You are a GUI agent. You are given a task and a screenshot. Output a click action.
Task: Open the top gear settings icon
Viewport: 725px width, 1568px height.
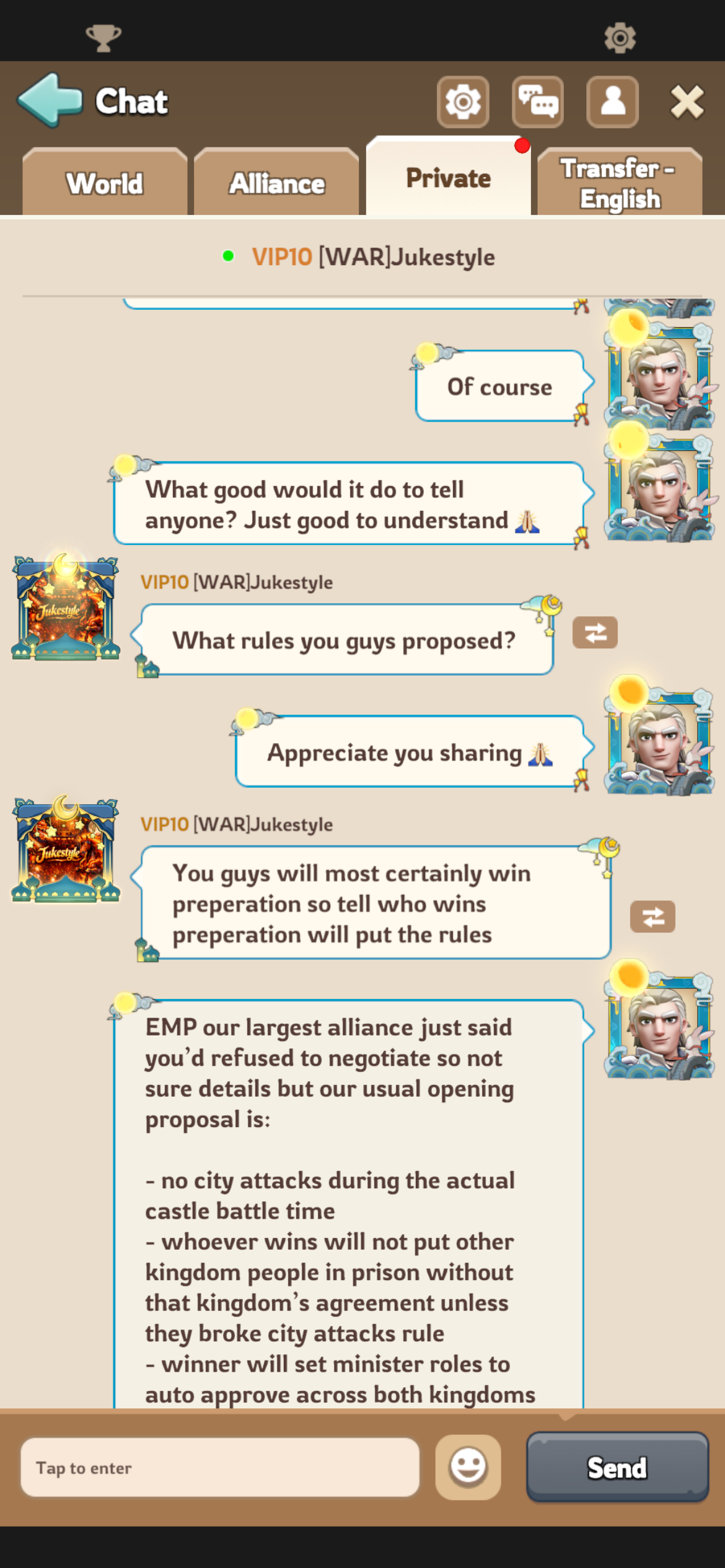click(620, 38)
